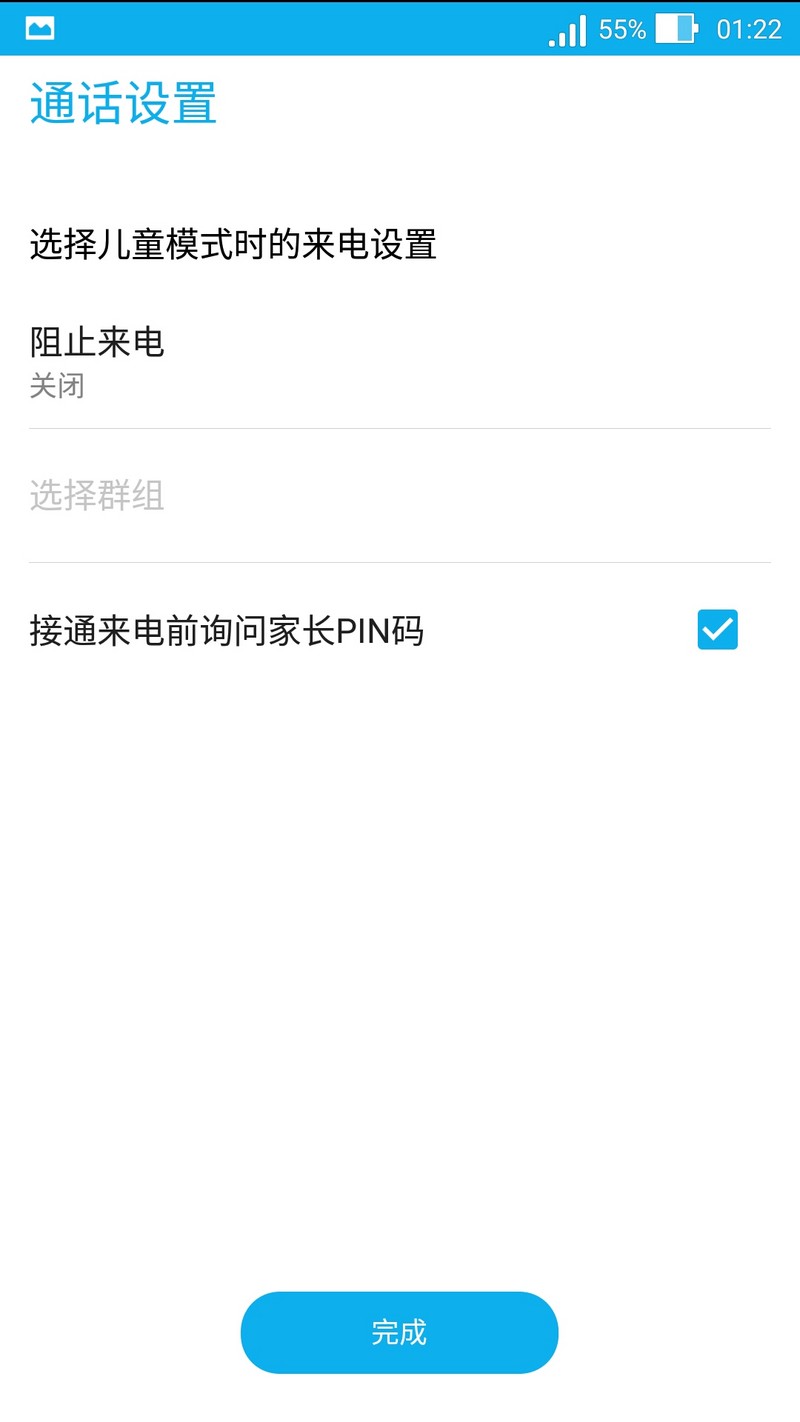Tap the 选择儿童模式时的来电设置 header

[x=232, y=245]
